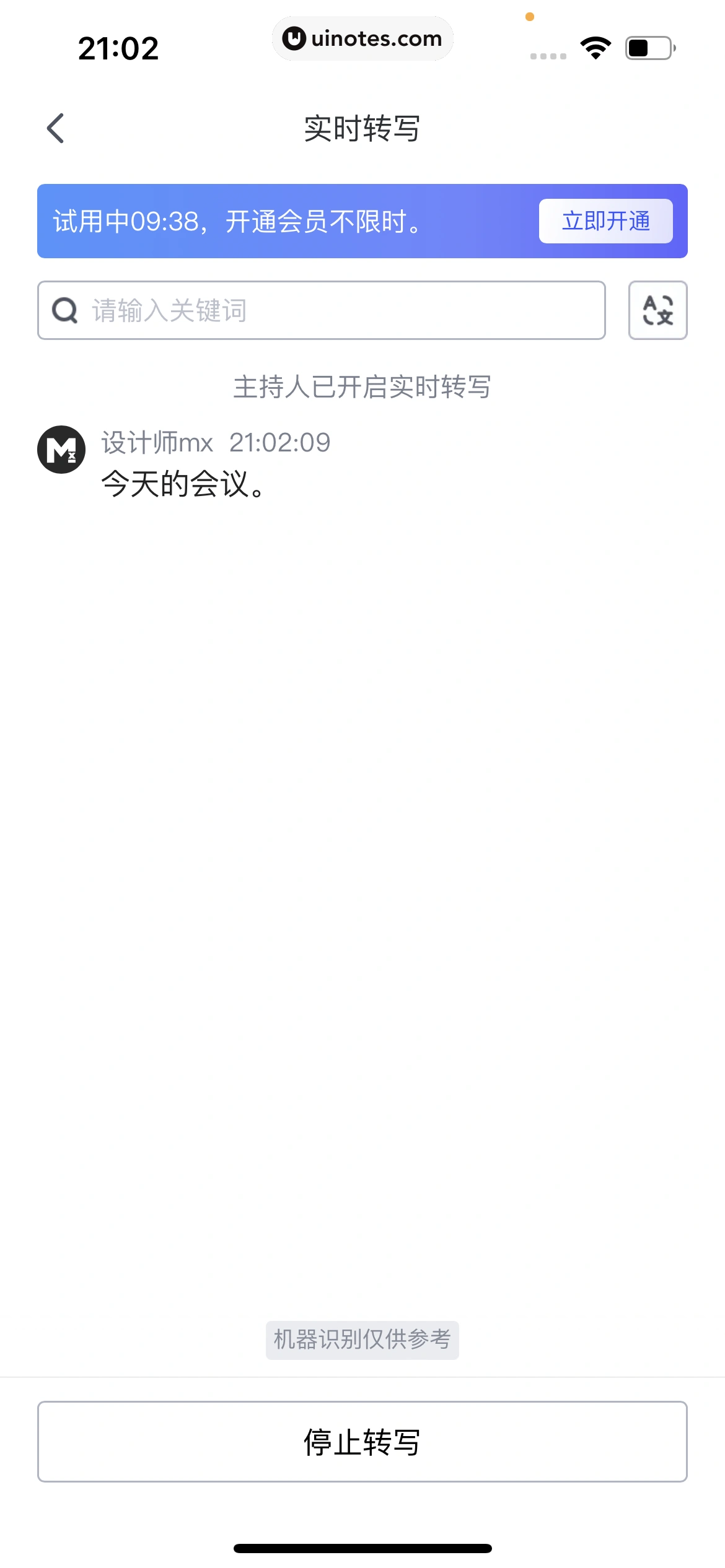Open 设计师mx's avatar
The height and width of the screenshot is (1568, 725).
(x=61, y=450)
